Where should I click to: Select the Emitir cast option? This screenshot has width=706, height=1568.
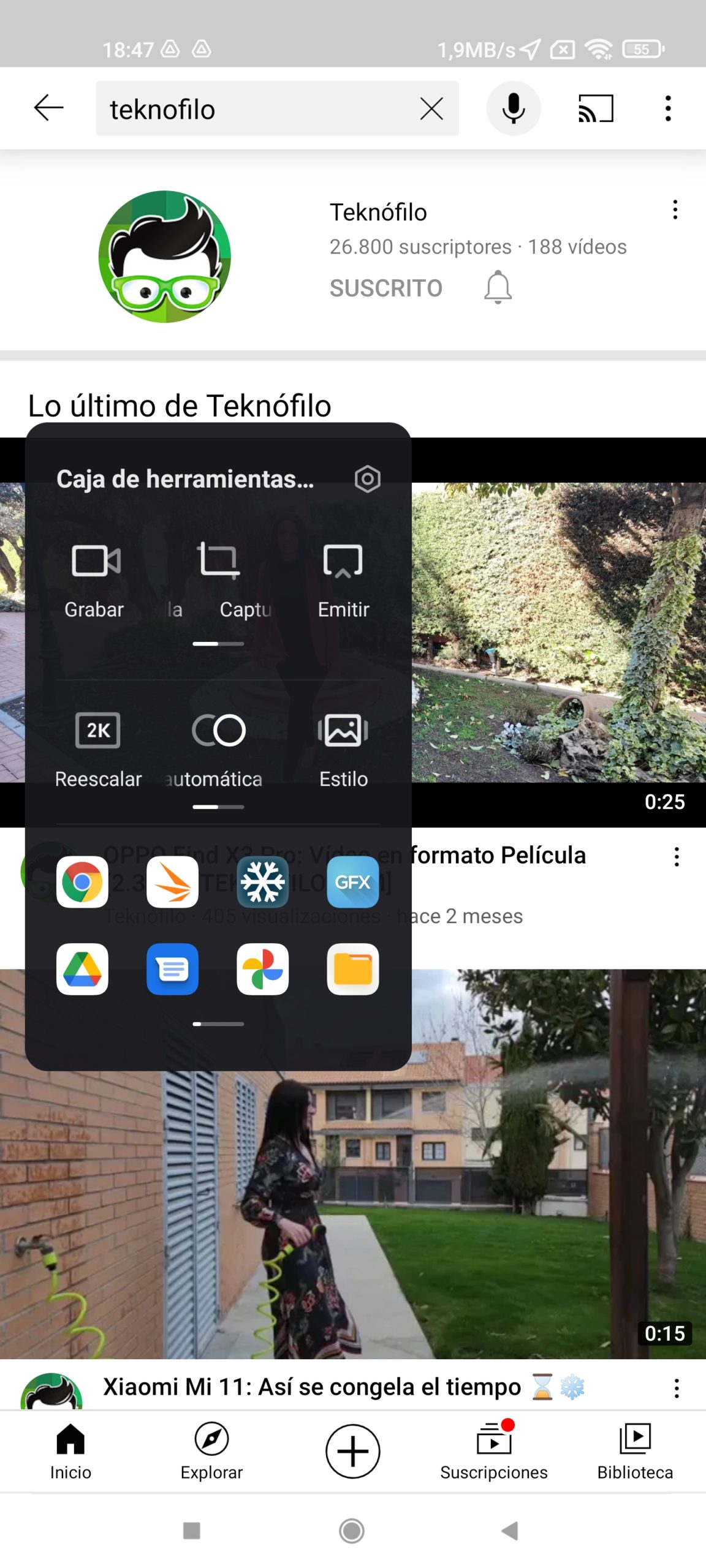coord(343,580)
